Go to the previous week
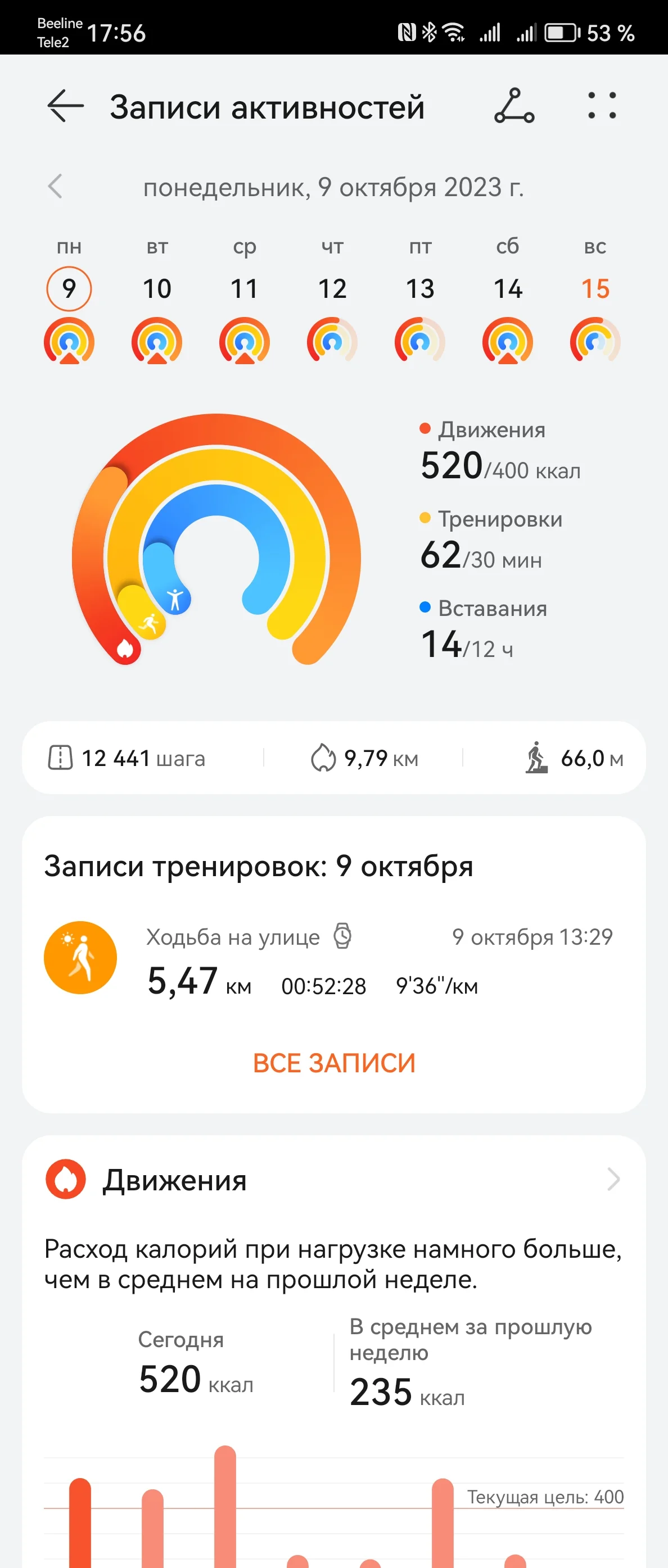The width and height of the screenshot is (668, 1568). pos(56,186)
